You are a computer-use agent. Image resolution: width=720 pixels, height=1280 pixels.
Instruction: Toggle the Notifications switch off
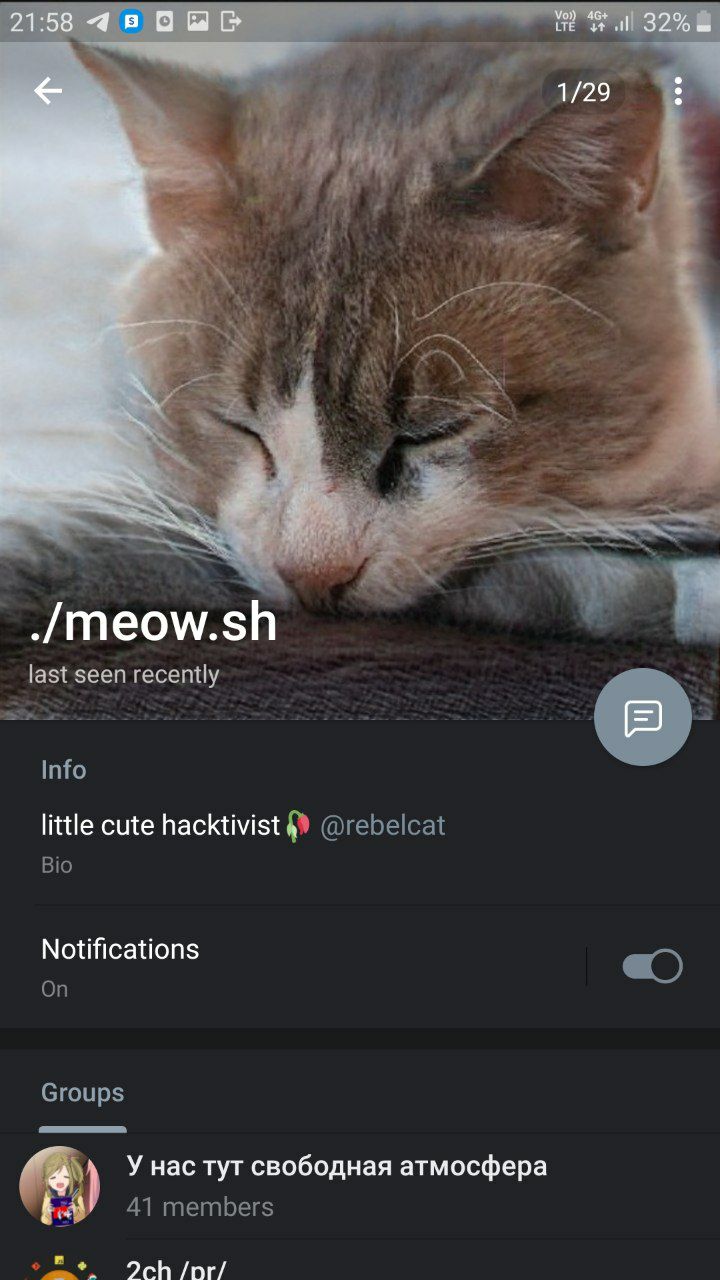tap(652, 966)
